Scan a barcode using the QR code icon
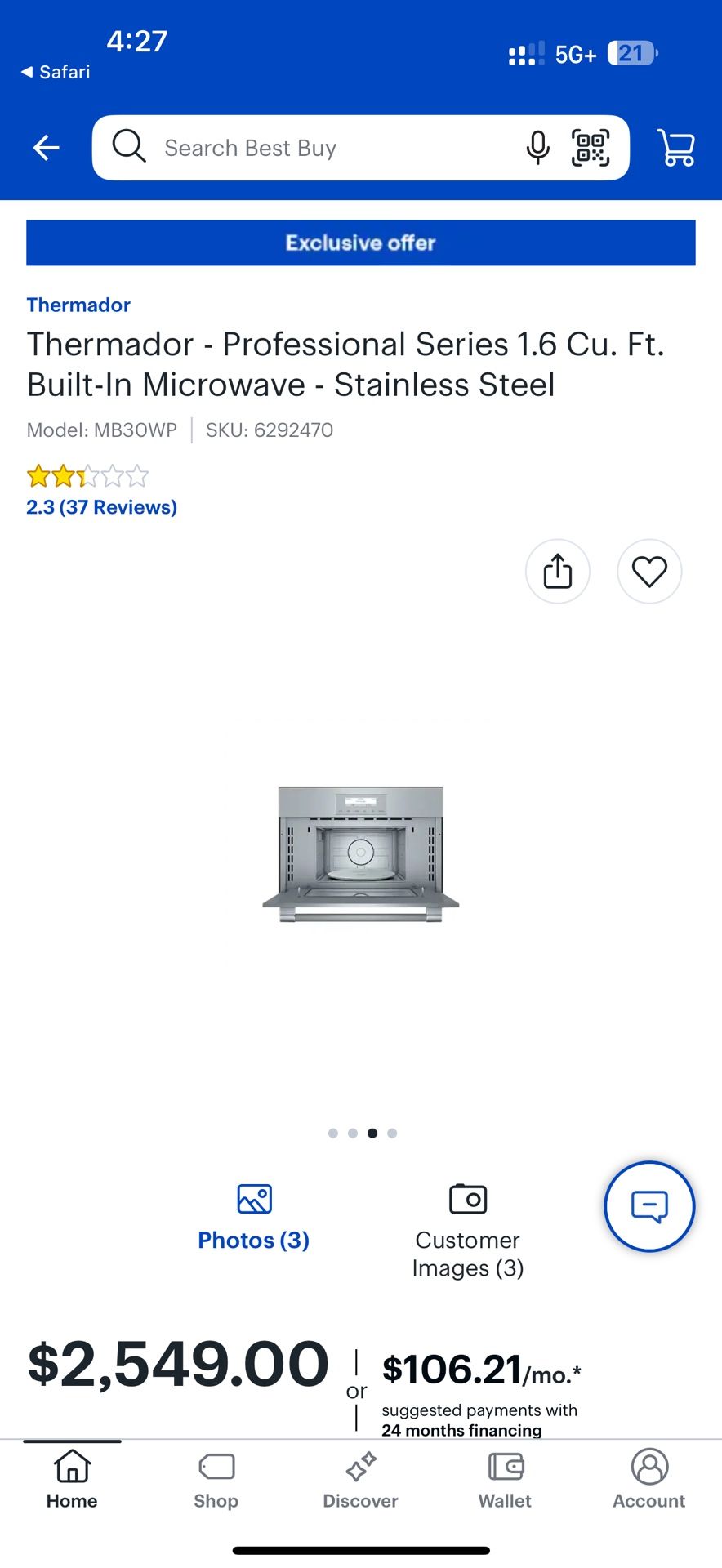The height and width of the screenshot is (1568, 722). pyautogui.click(x=590, y=147)
